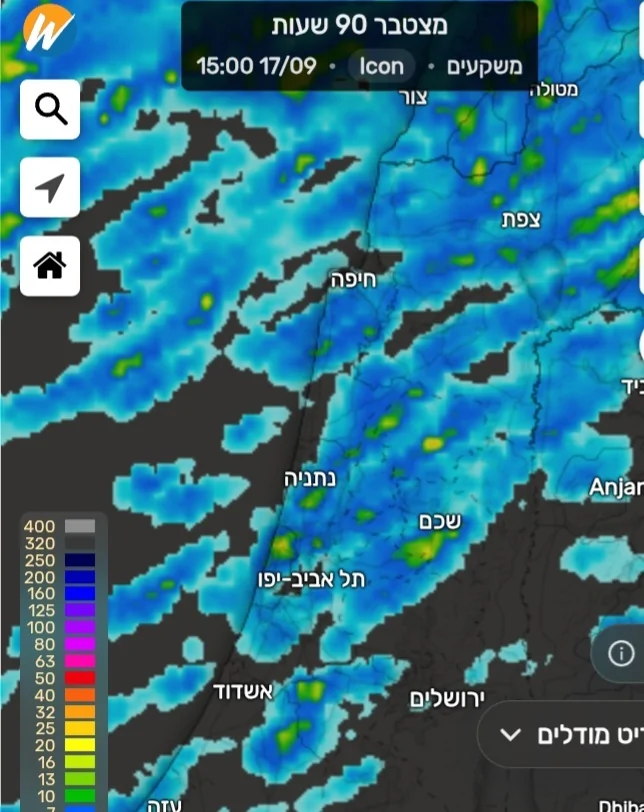Center map on my location arrow
644x812 pixels.
[50, 187]
